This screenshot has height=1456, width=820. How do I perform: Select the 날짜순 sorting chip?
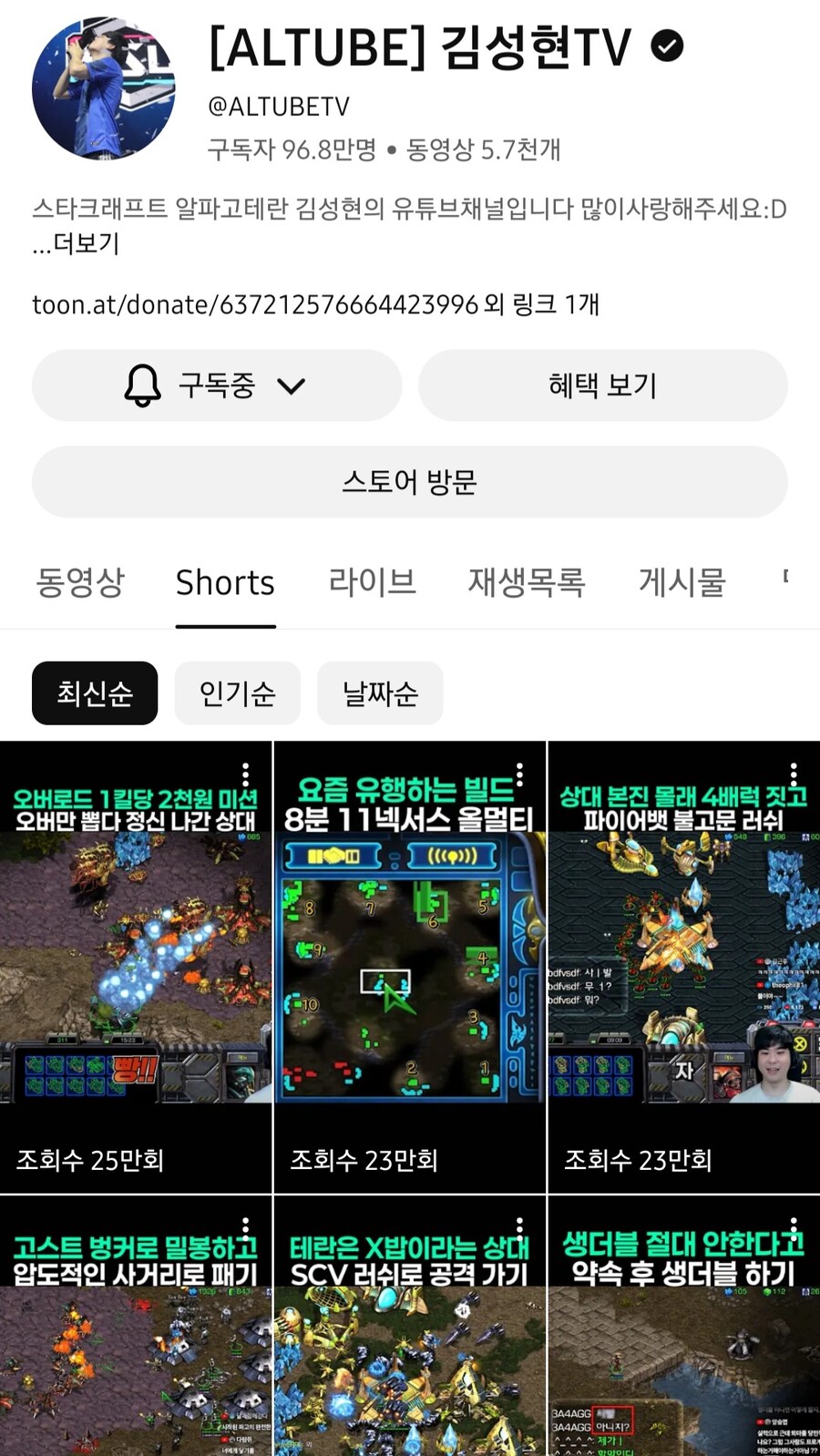click(x=380, y=693)
